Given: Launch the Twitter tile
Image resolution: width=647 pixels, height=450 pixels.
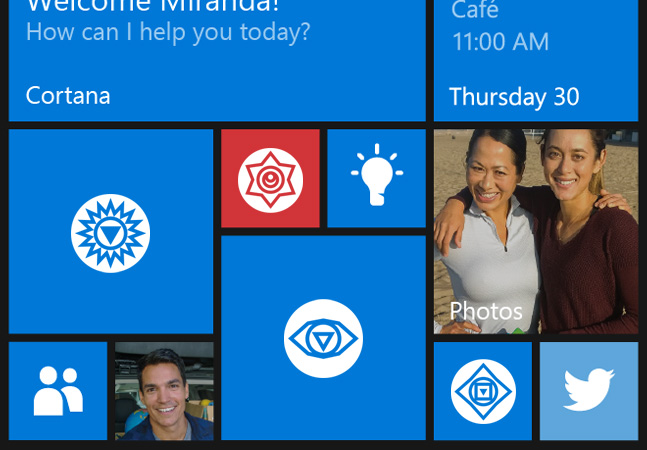Looking at the screenshot, I should pyautogui.click(x=588, y=390).
